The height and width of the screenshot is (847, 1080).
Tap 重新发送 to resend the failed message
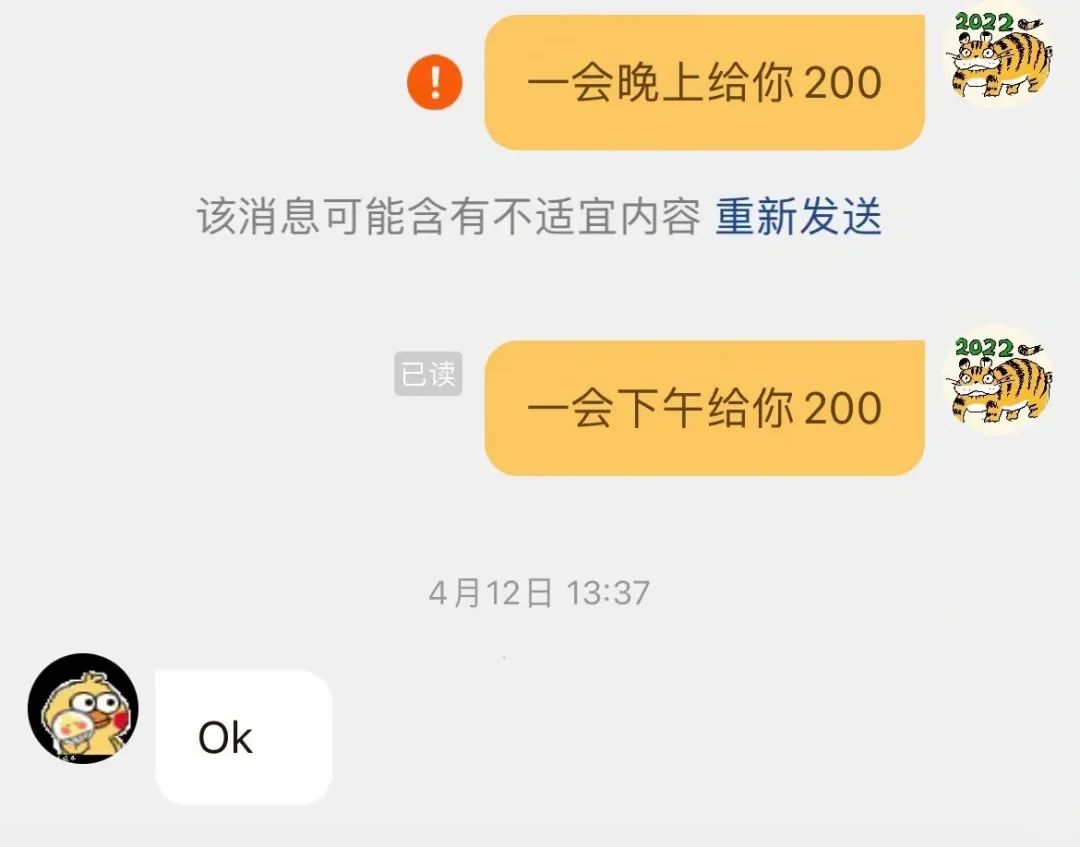(798, 217)
